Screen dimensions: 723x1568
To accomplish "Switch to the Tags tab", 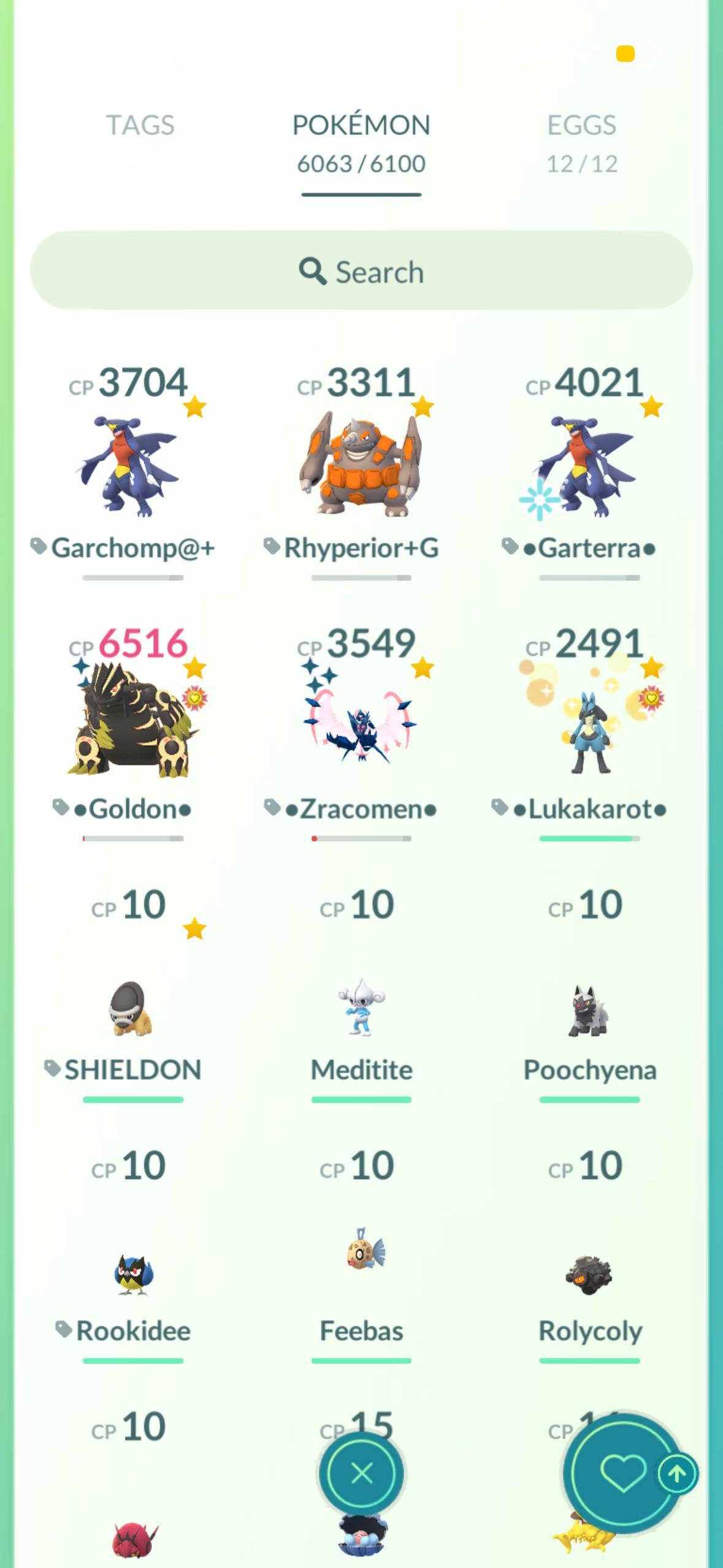I will (140, 126).
